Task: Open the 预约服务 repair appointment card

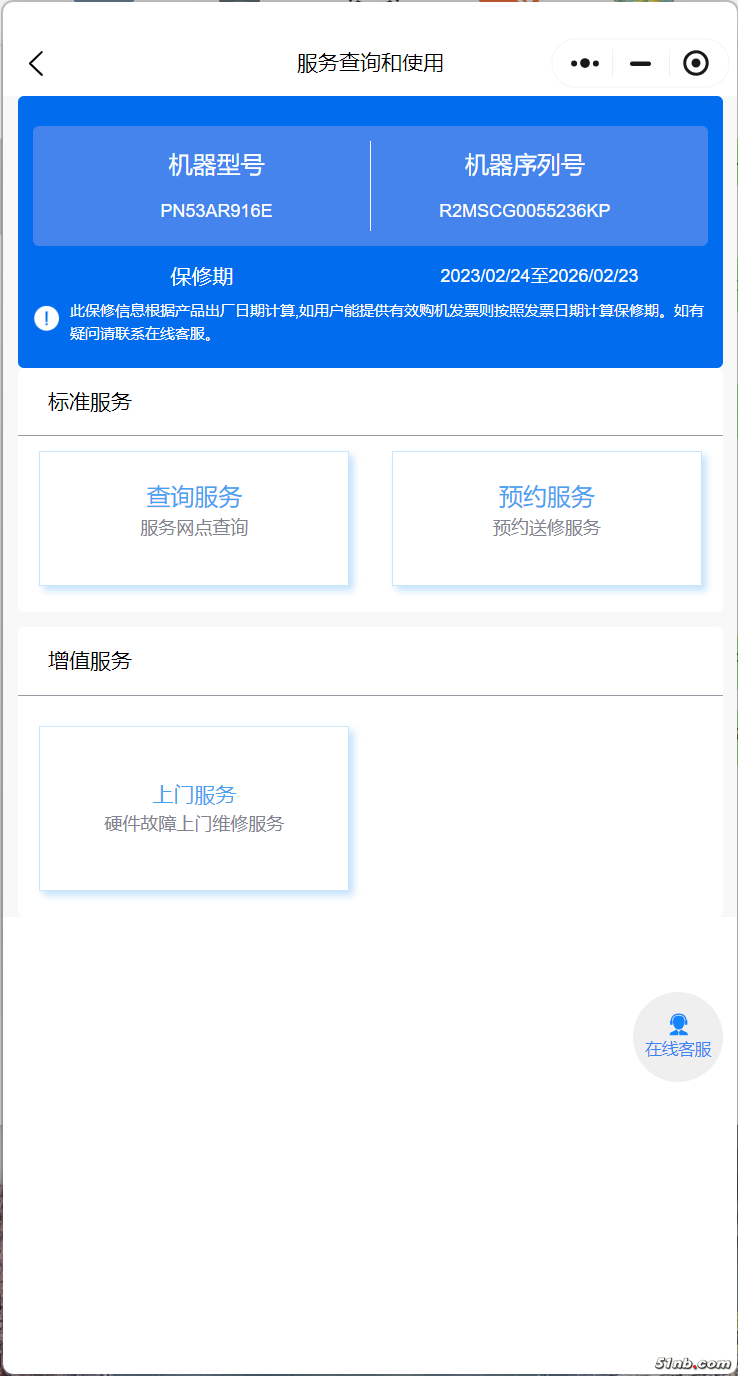Action: pos(547,518)
